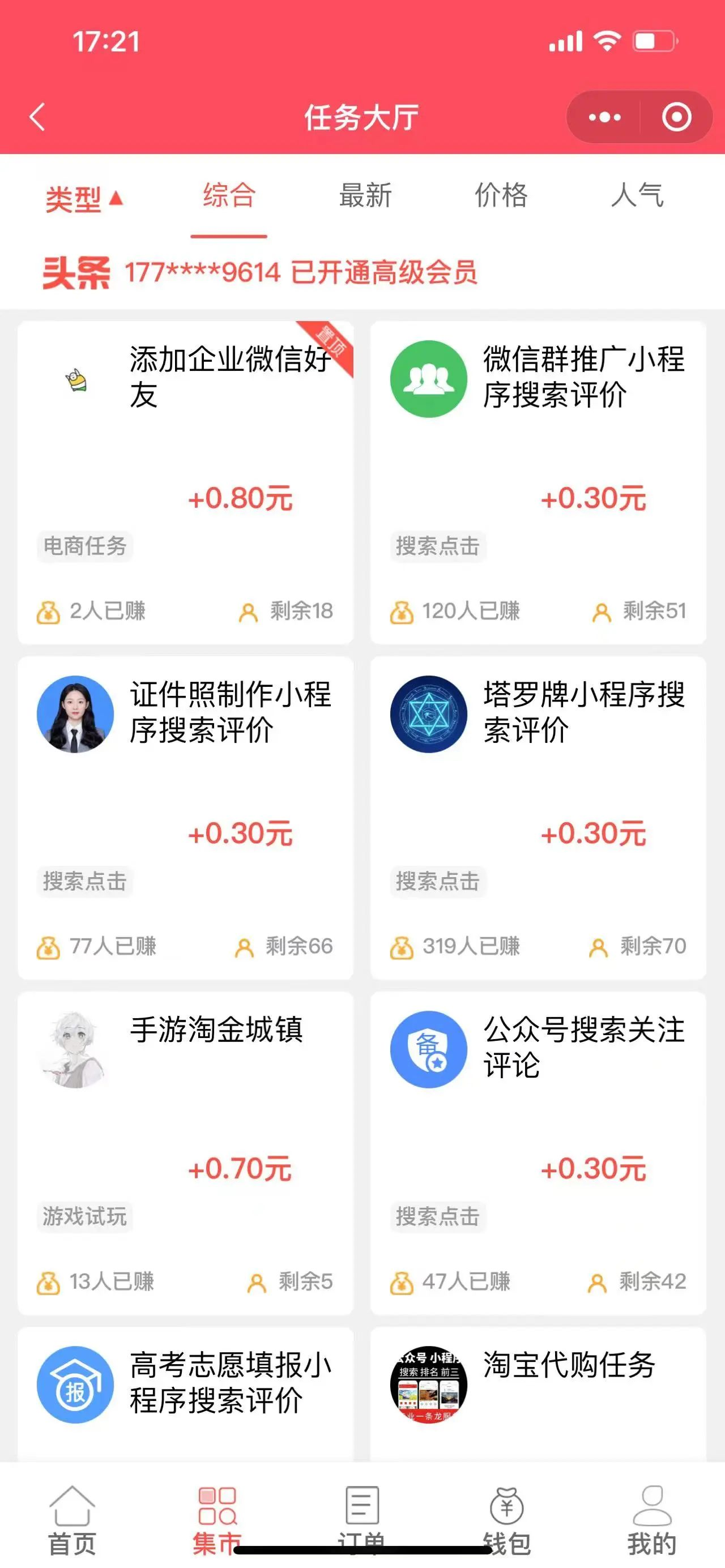Sort tasks by 价格
The height and width of the screenshot is (1568, 725).
click(x=501, y=196)
